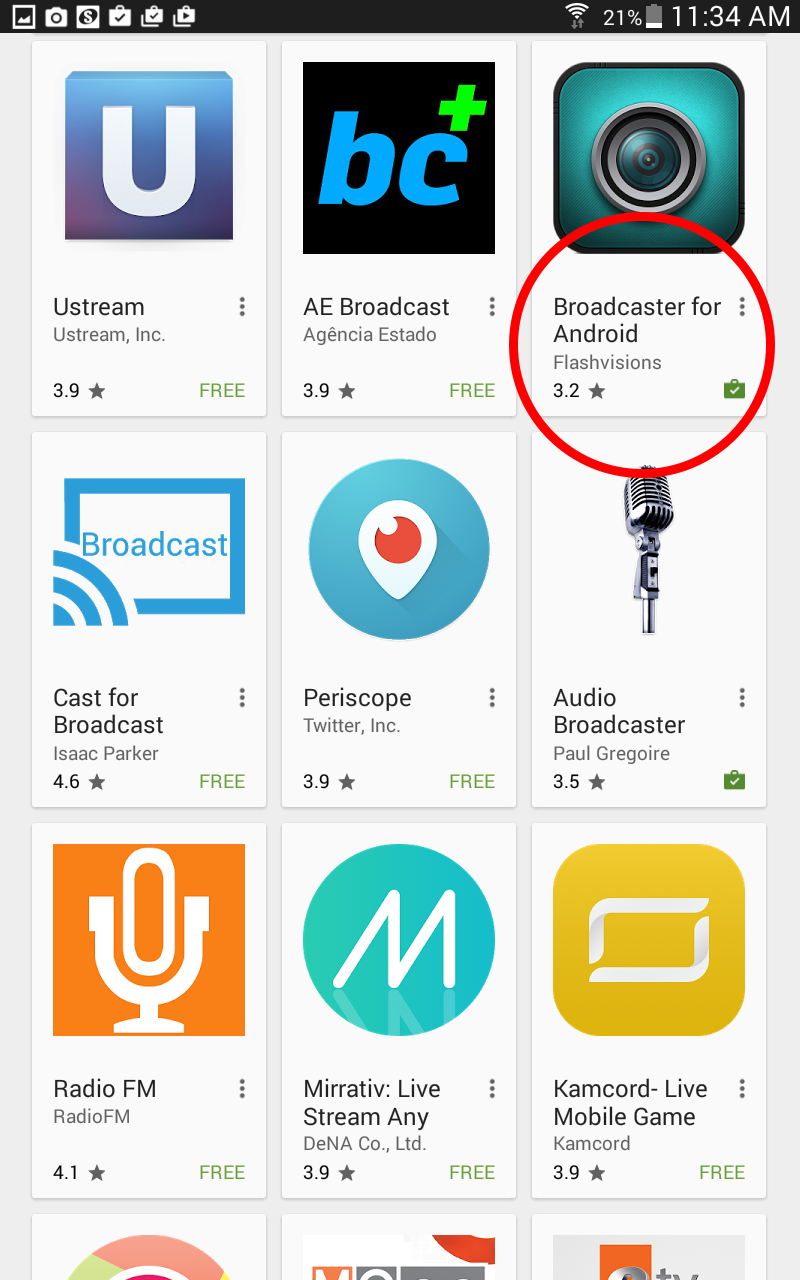Open the Ustream app card

pos(149,229)
